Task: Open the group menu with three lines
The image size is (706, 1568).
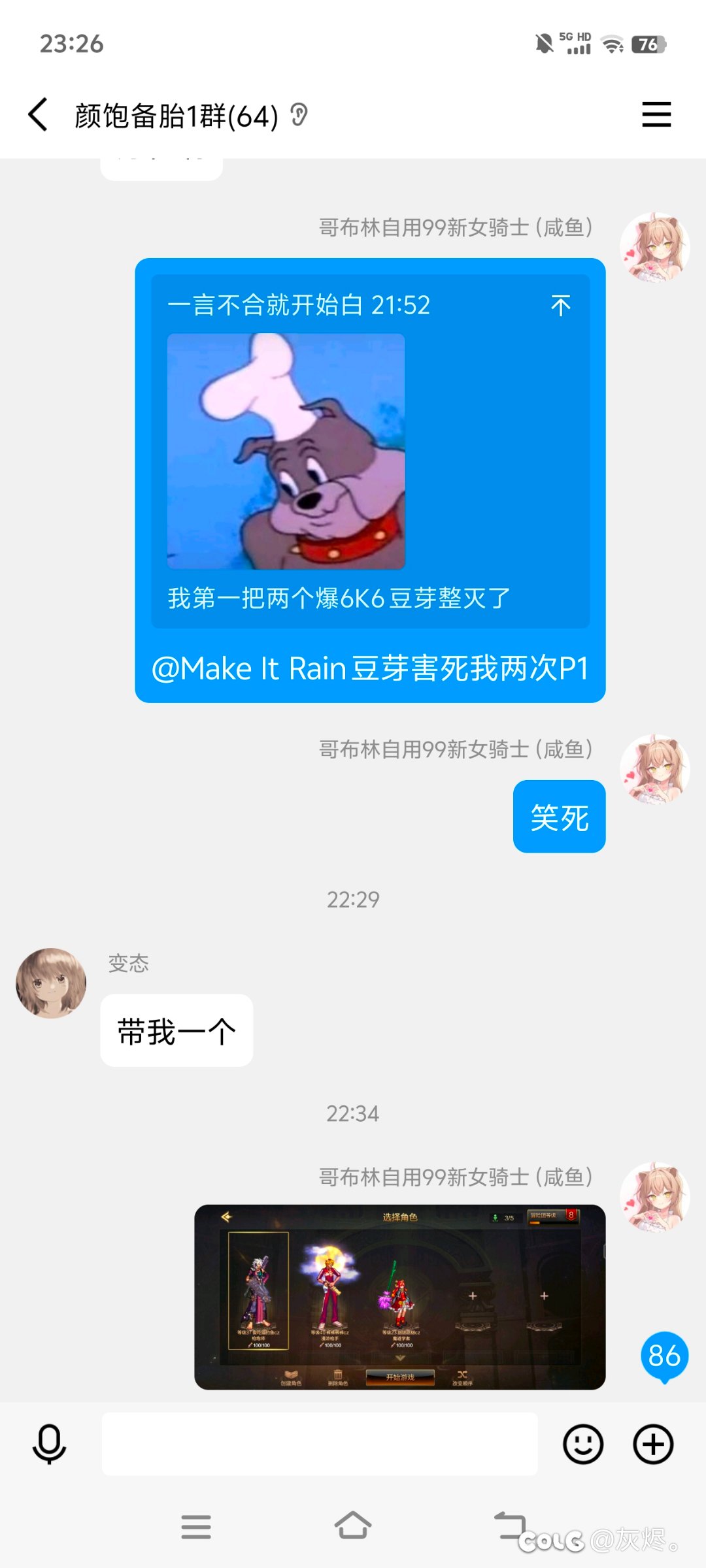Action: [656, 114]
